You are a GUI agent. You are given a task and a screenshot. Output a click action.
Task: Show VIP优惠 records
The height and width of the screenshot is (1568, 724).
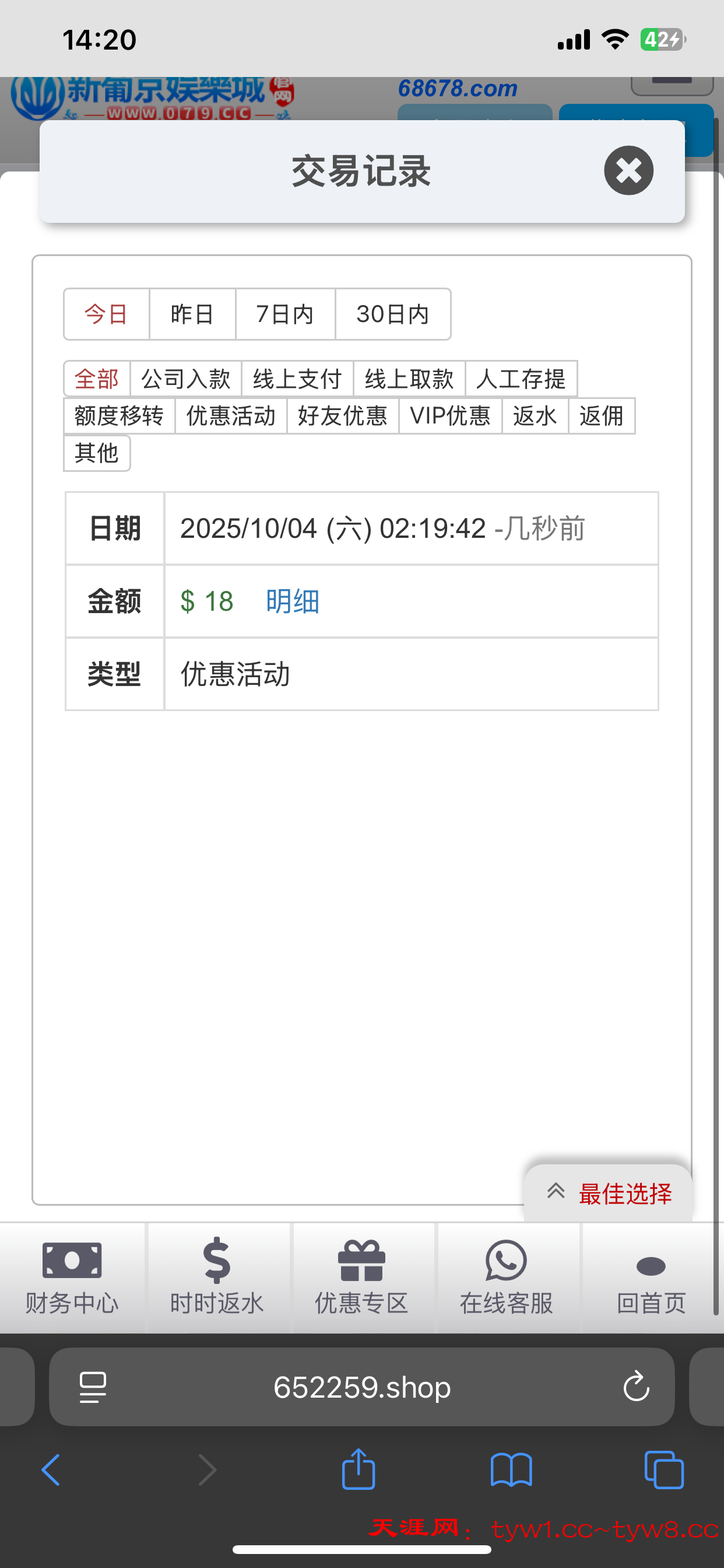click(450, 416)
